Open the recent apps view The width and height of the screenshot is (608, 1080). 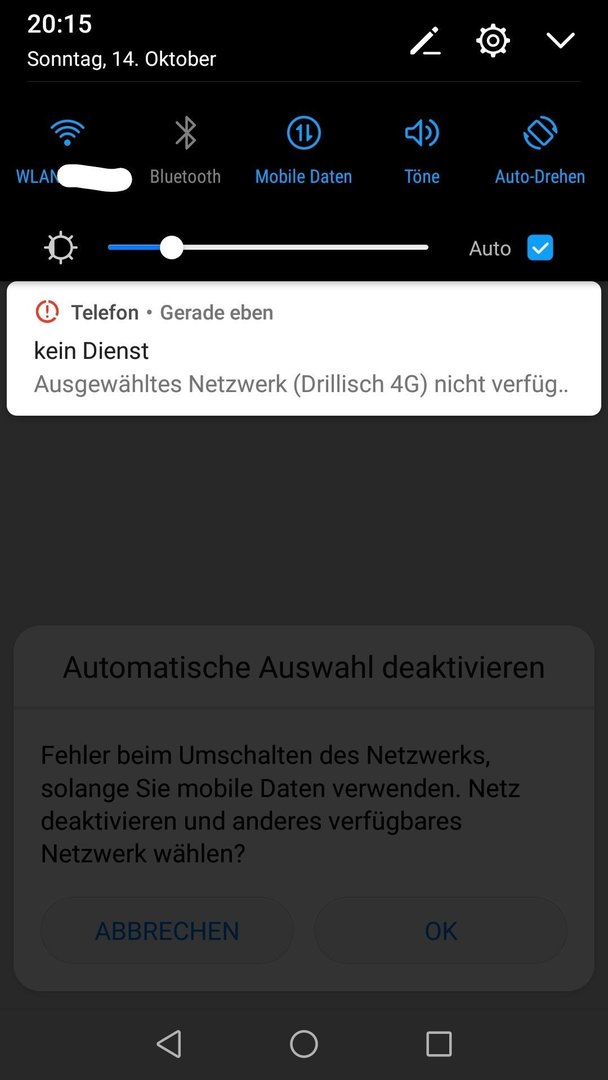click(439, 1043)
